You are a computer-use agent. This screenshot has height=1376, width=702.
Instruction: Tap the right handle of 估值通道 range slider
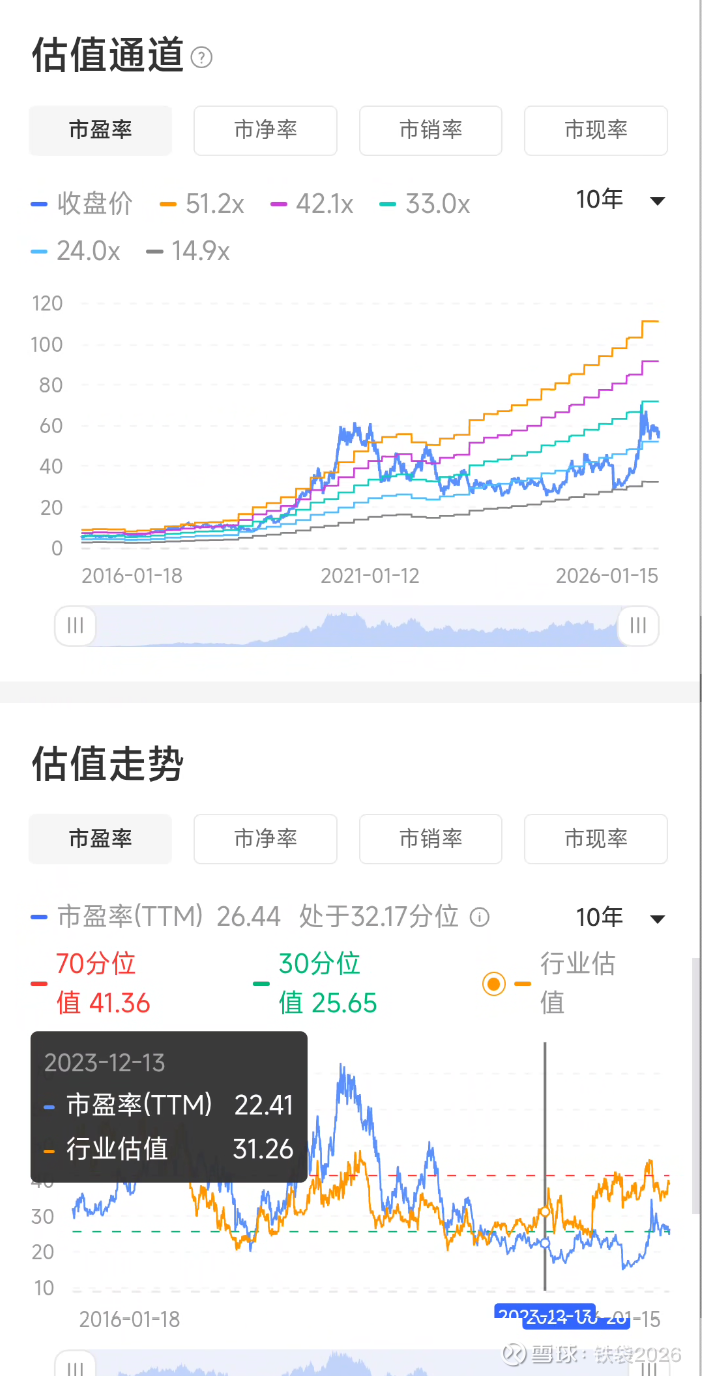[x=638, y=627]
